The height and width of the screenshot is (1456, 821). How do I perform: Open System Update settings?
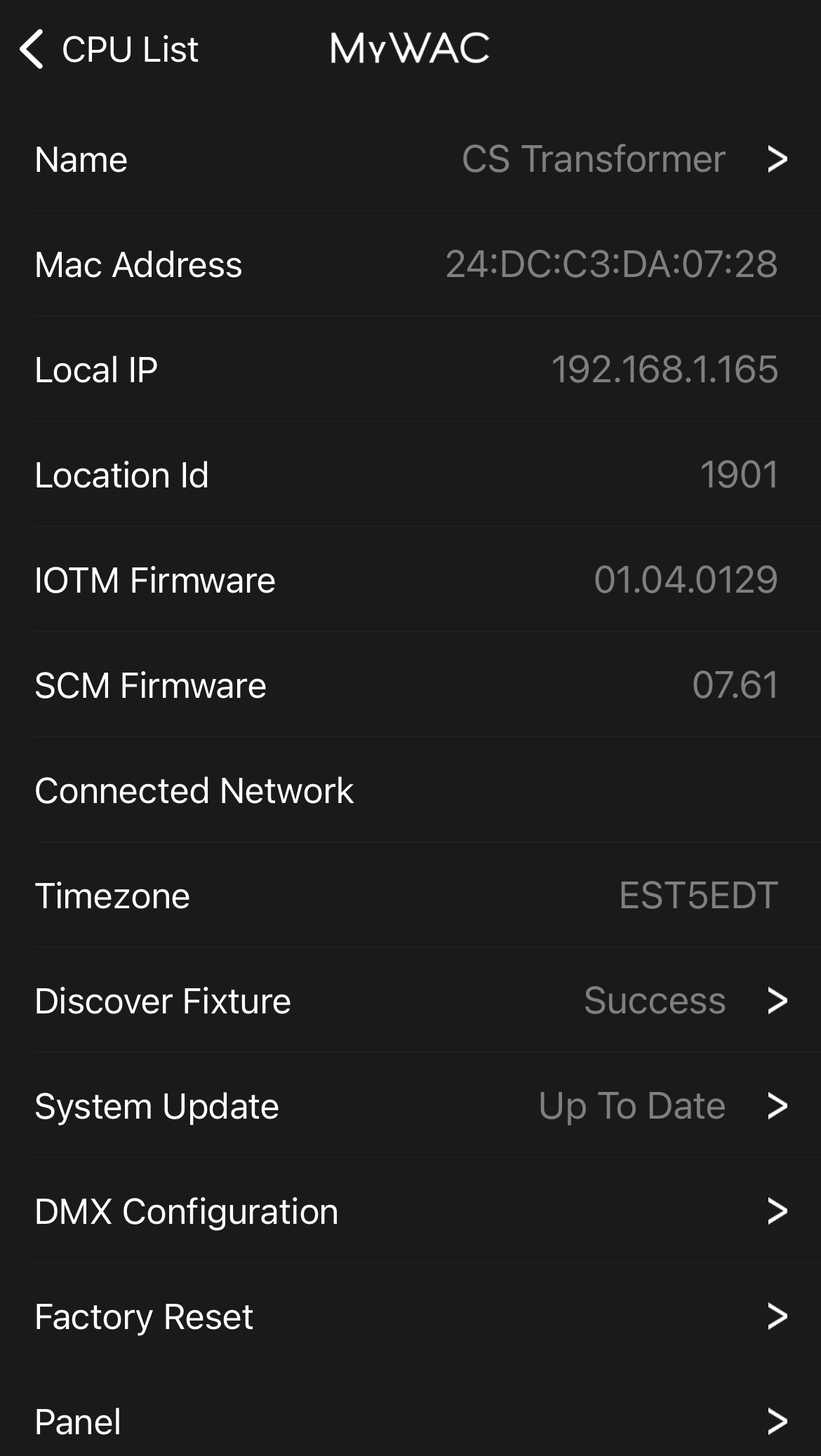410,1105
